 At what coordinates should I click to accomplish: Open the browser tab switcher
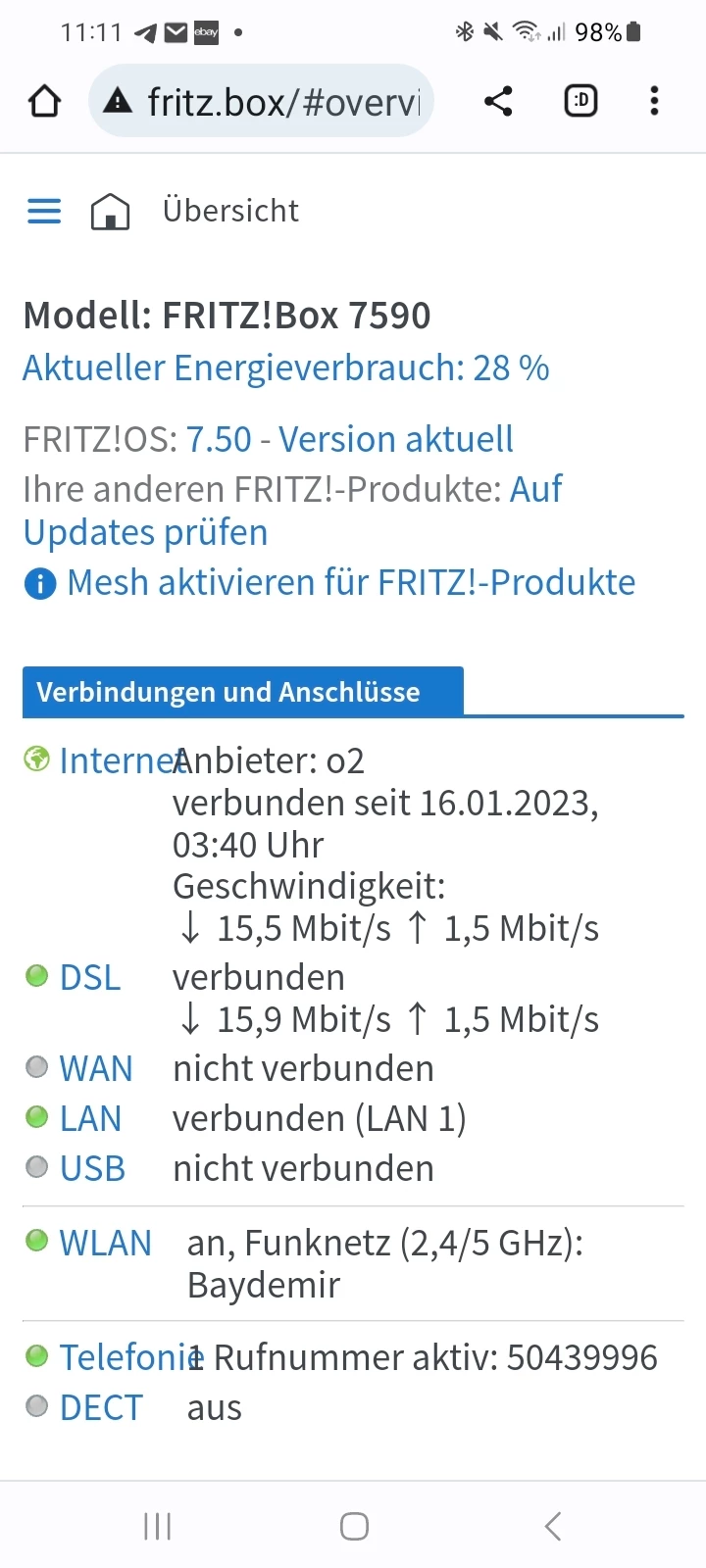point(580,101)
